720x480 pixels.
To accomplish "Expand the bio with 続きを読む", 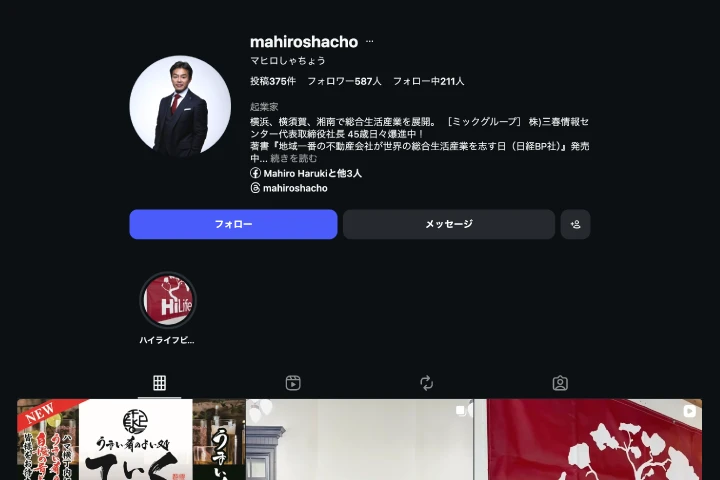I will tap(294, 158).
